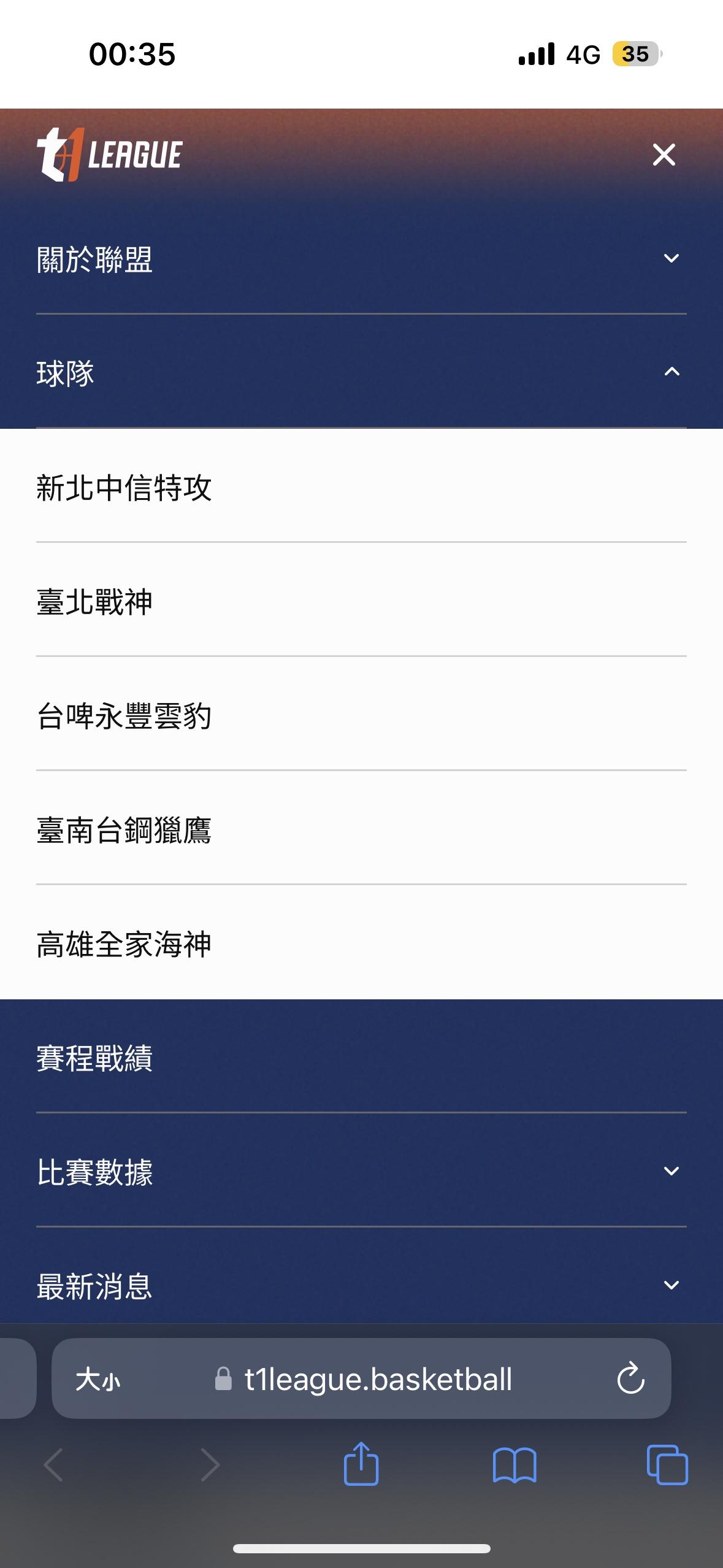Tap the t1league.basketball address field

tap(377, 1380)
